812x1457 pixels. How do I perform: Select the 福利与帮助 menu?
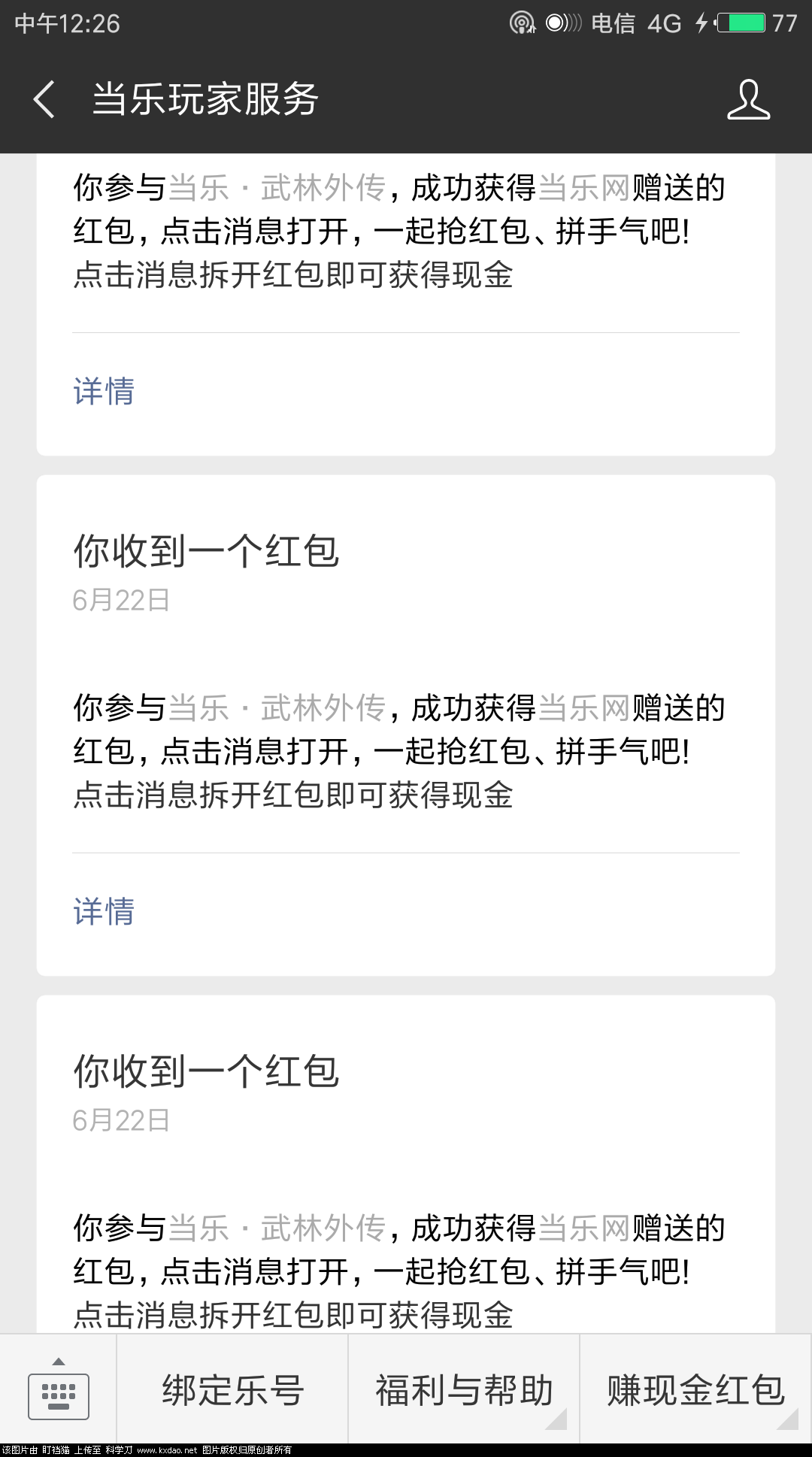pos(462,1391)
